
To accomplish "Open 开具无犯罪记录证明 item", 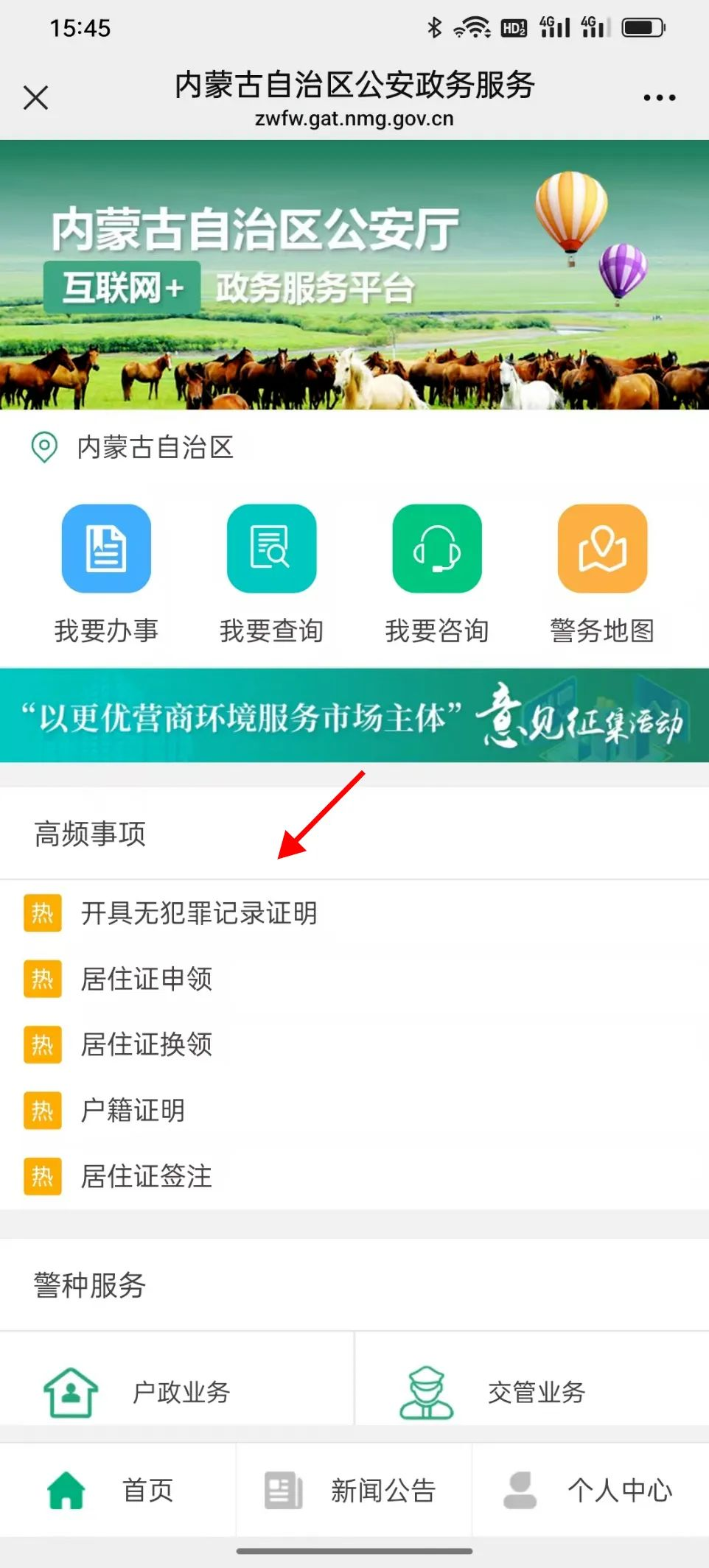I will pos(199,913).
